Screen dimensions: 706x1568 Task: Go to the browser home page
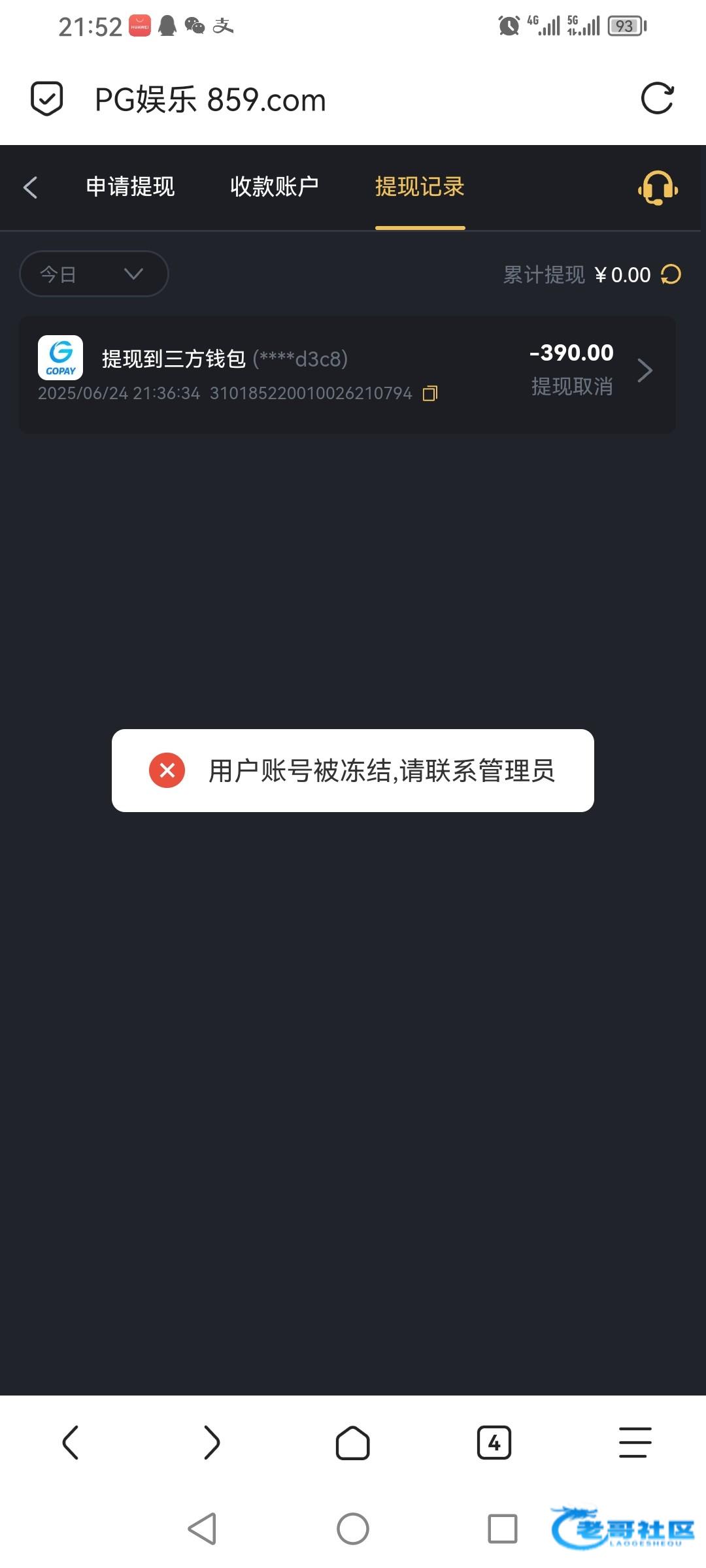(353, 1442)
